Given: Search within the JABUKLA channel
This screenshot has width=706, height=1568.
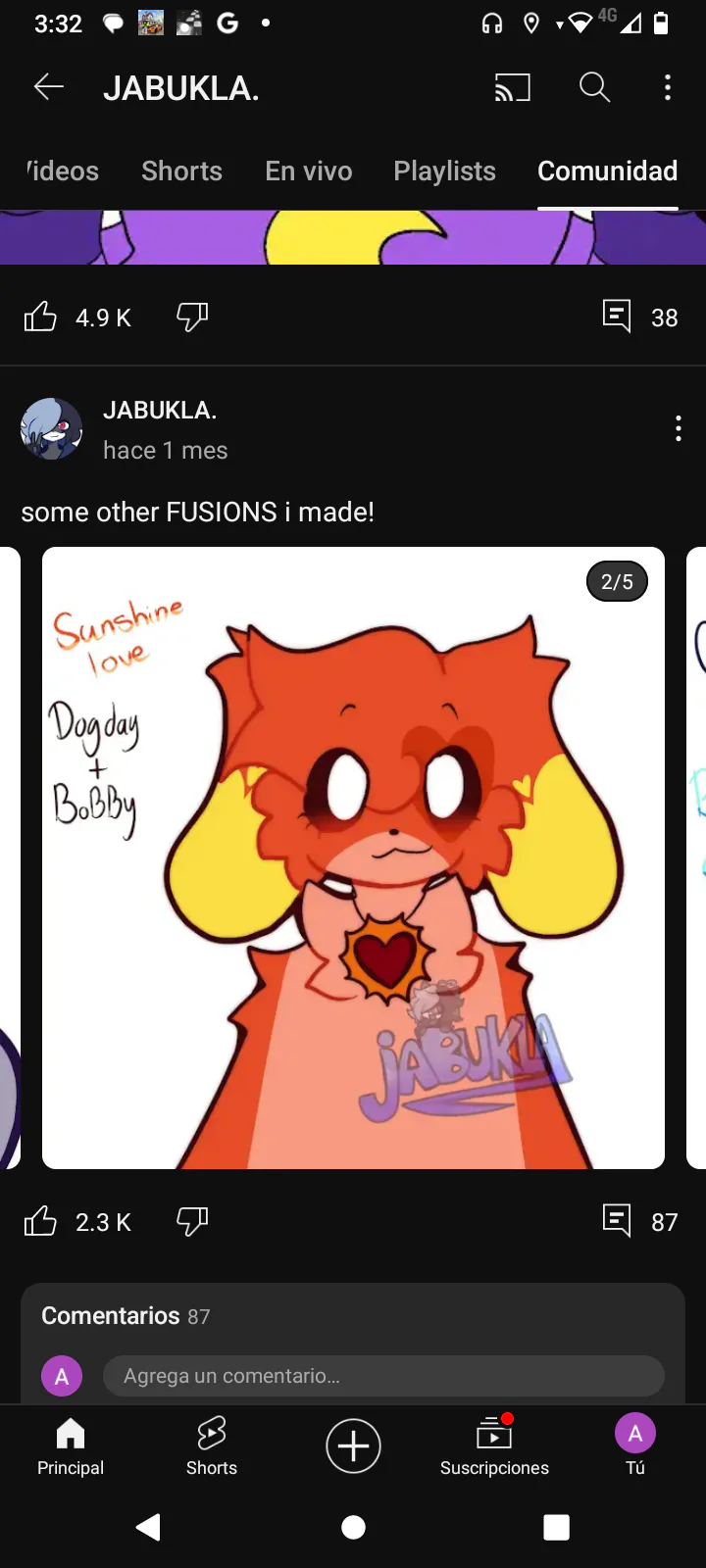Looking at the screenshot, I should 594,88.
